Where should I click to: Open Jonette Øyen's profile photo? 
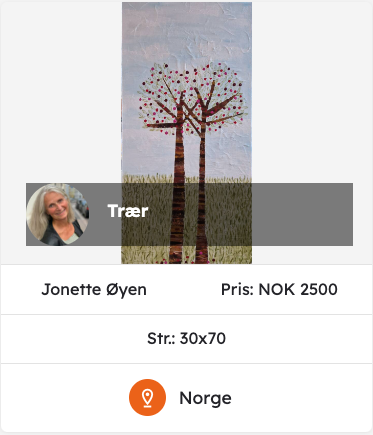(x=58, y=214)
